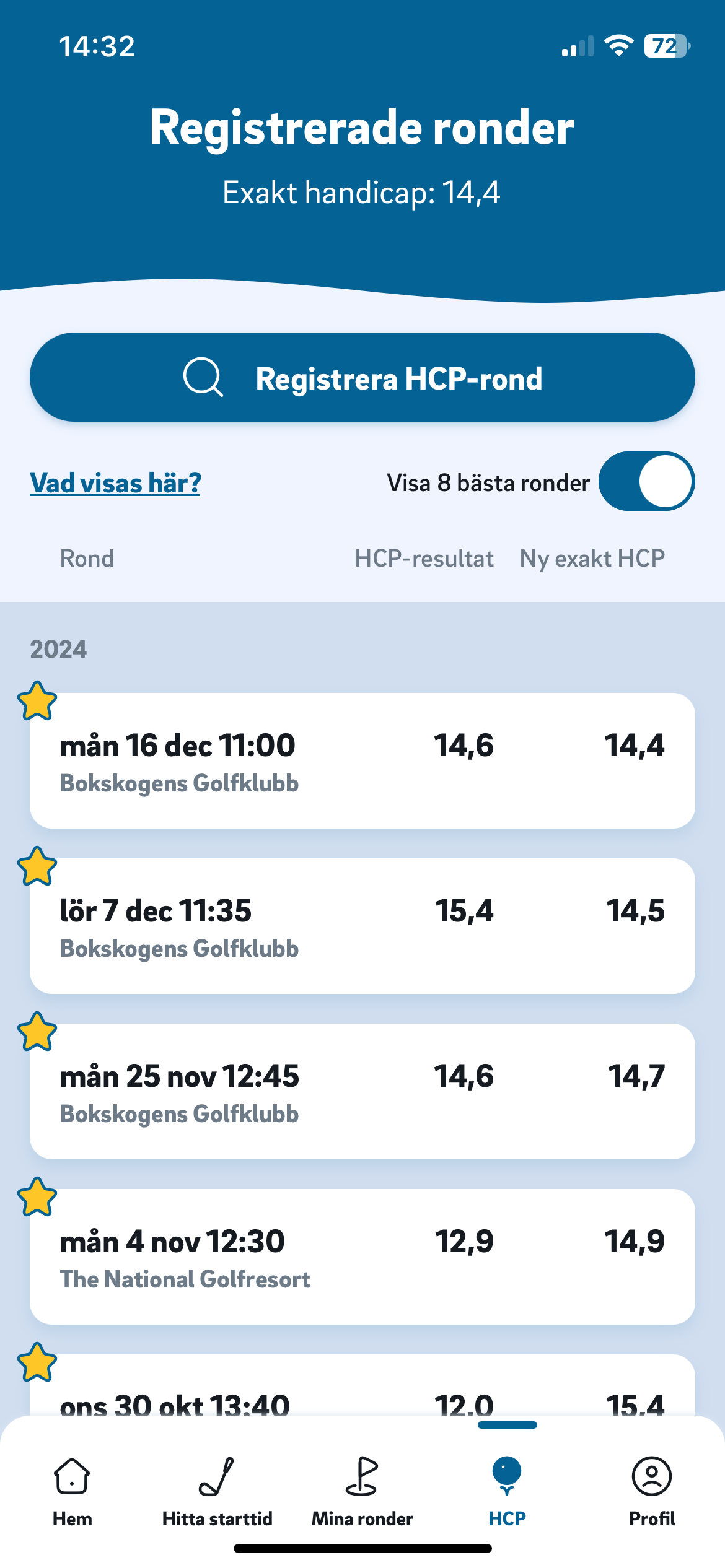
Task: Open the 'Vad visas här?' link
Action: (115, 482)
